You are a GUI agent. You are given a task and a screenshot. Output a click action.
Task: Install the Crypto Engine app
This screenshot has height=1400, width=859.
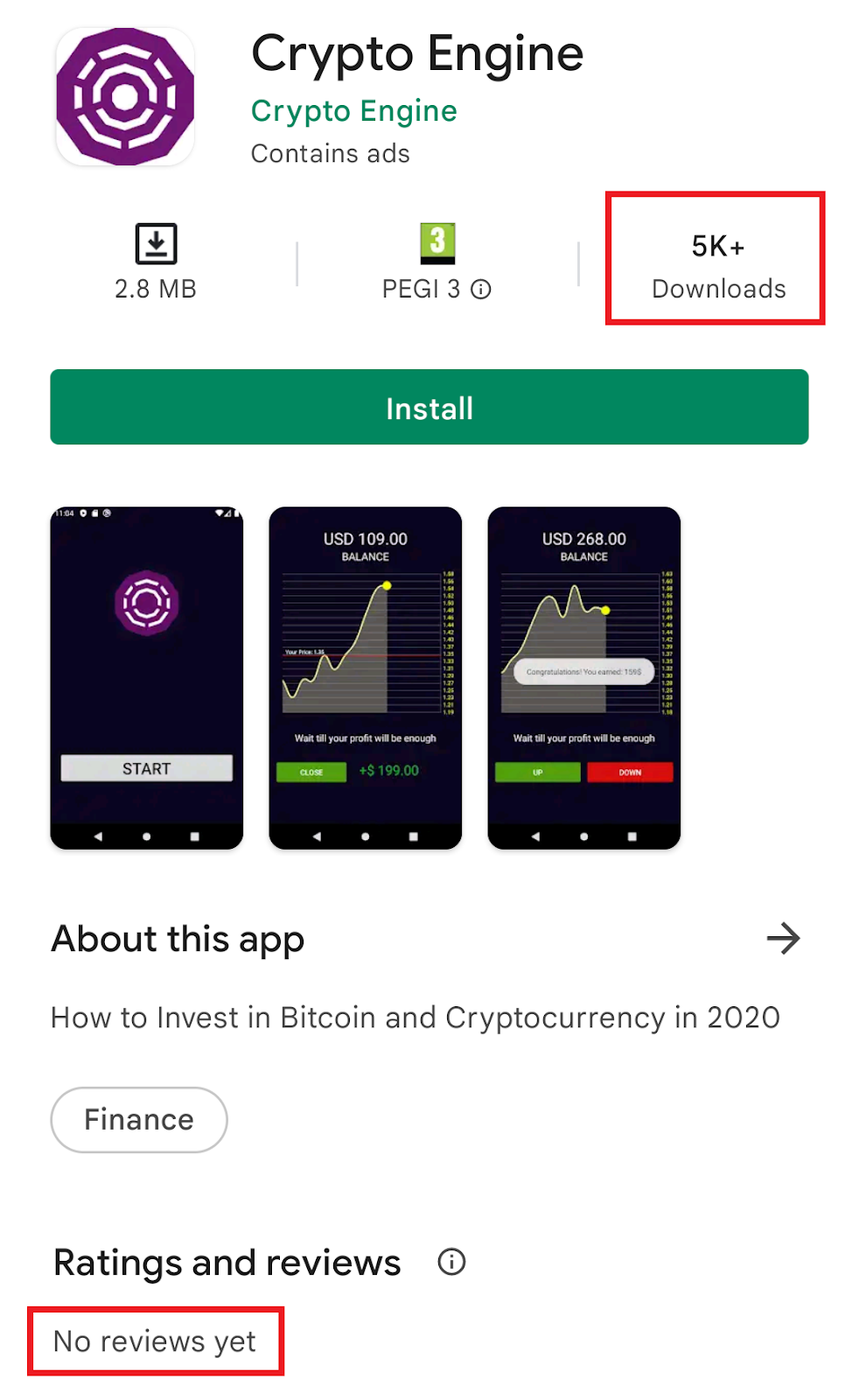[429, 408]
